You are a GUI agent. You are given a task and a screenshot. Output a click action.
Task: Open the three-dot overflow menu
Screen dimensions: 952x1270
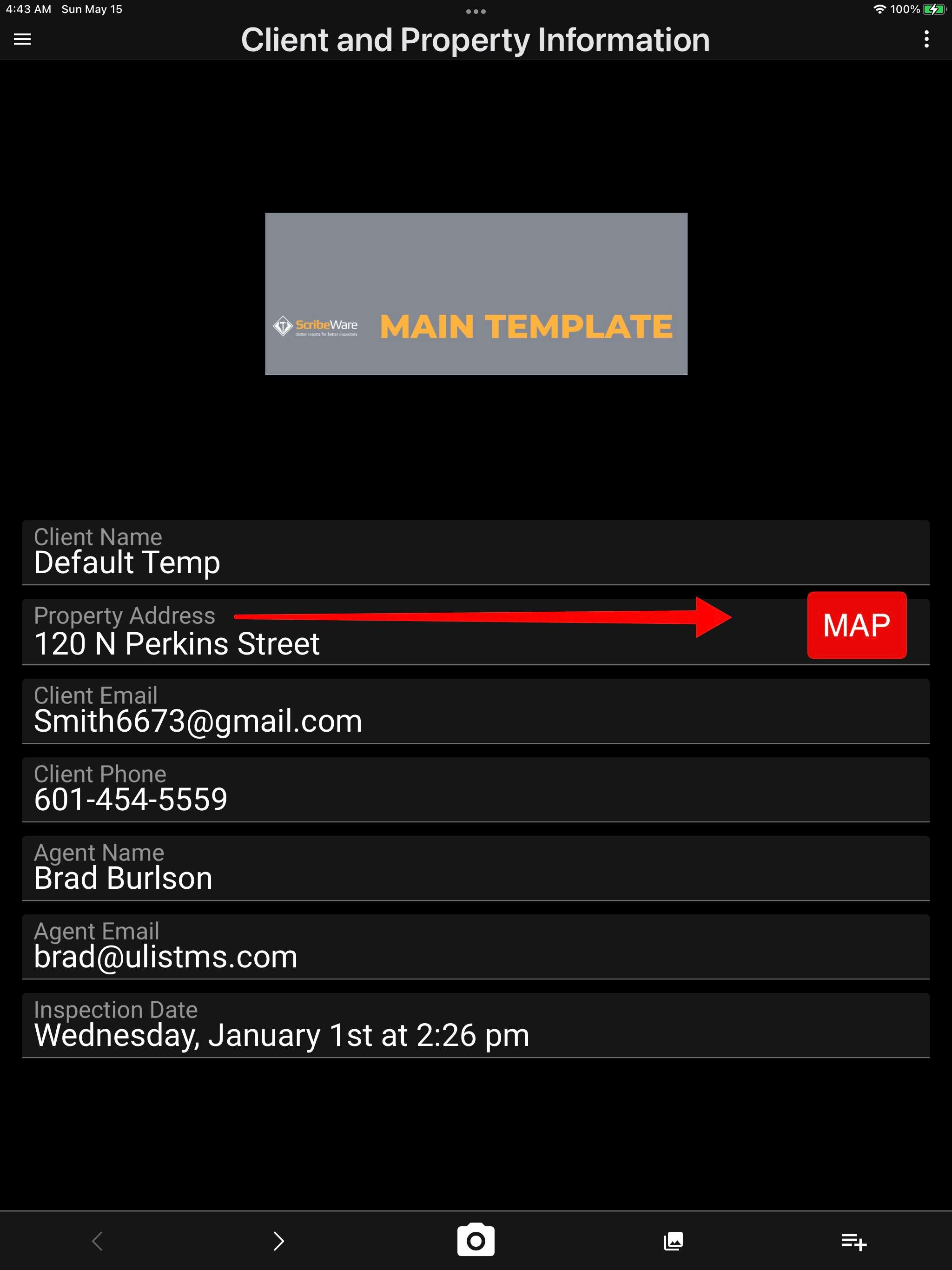926,39
